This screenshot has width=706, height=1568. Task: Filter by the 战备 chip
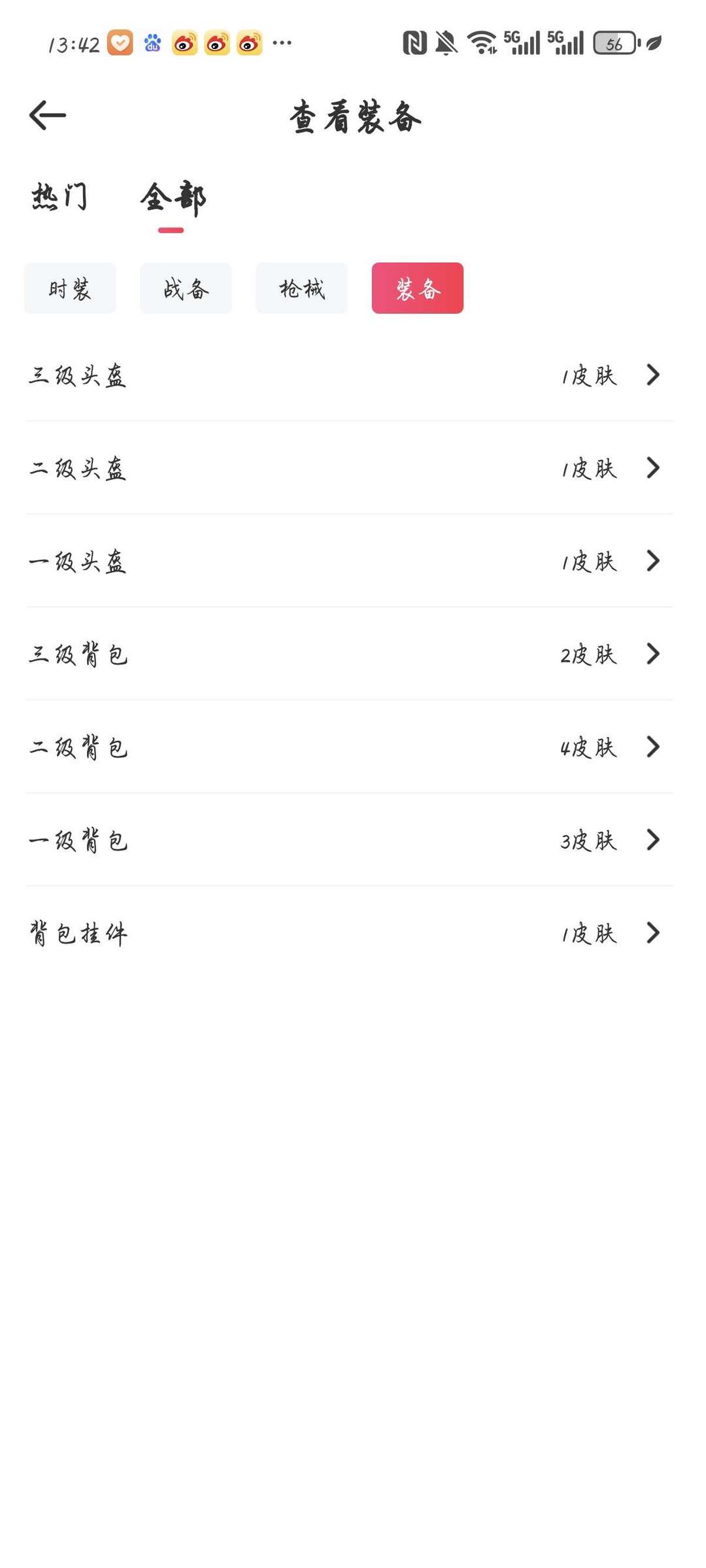coord(186,288)
